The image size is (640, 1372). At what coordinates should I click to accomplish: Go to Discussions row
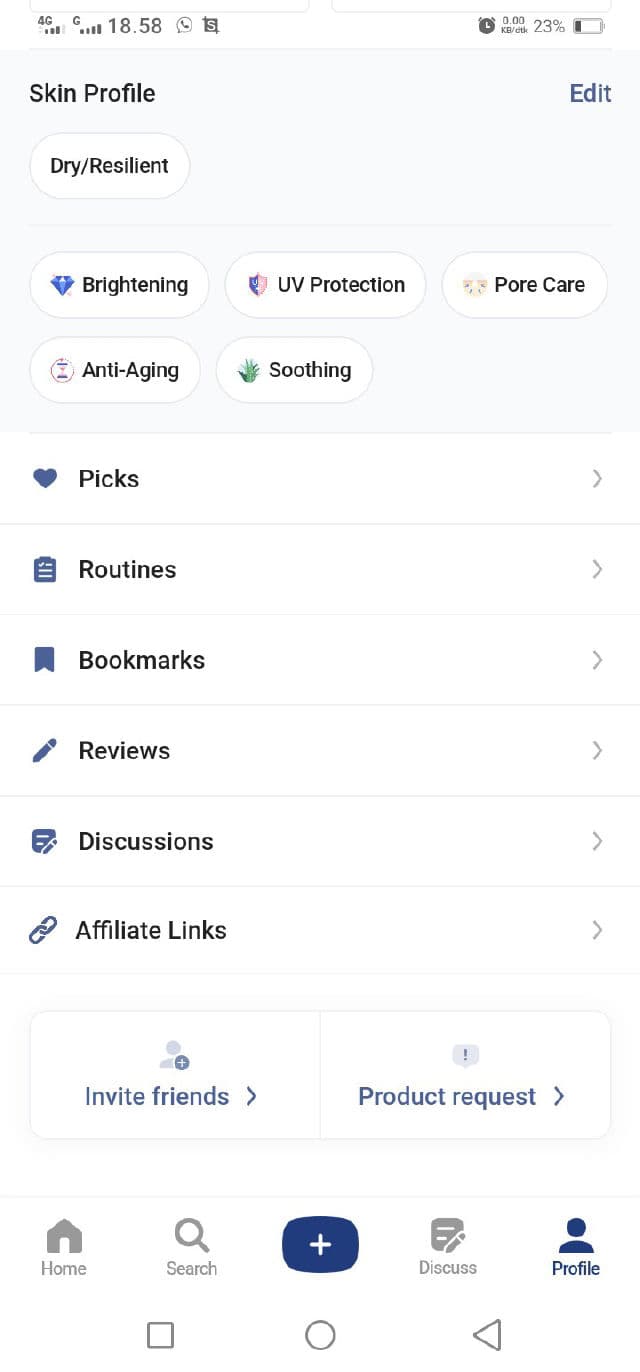point(320,841)
